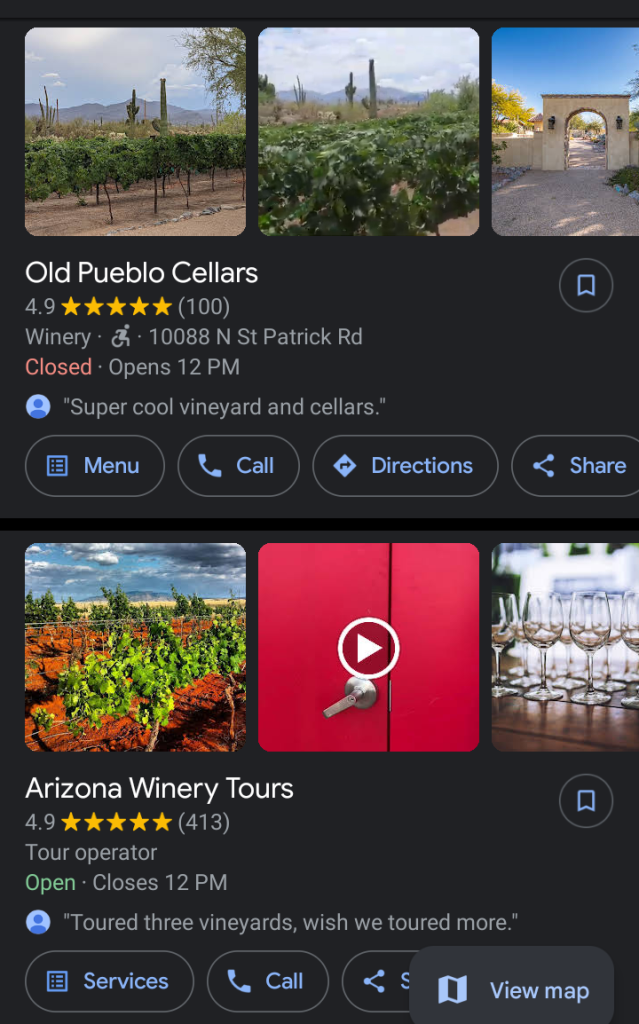
Task: Open the Old Pueblo Cellars listing
Action: 141,273
